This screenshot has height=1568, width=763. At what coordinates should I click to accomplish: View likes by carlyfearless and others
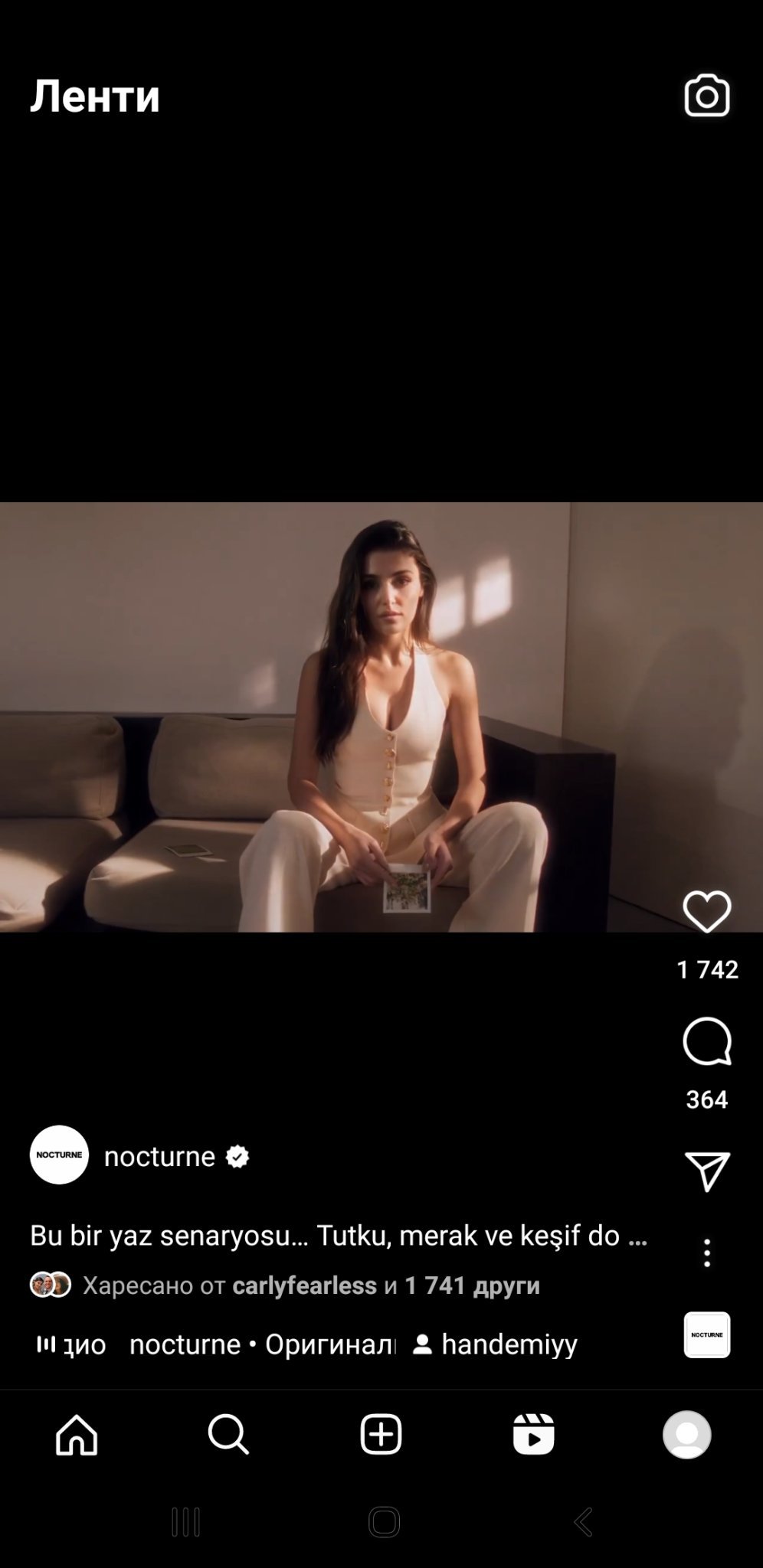[x=310, y=1285]
